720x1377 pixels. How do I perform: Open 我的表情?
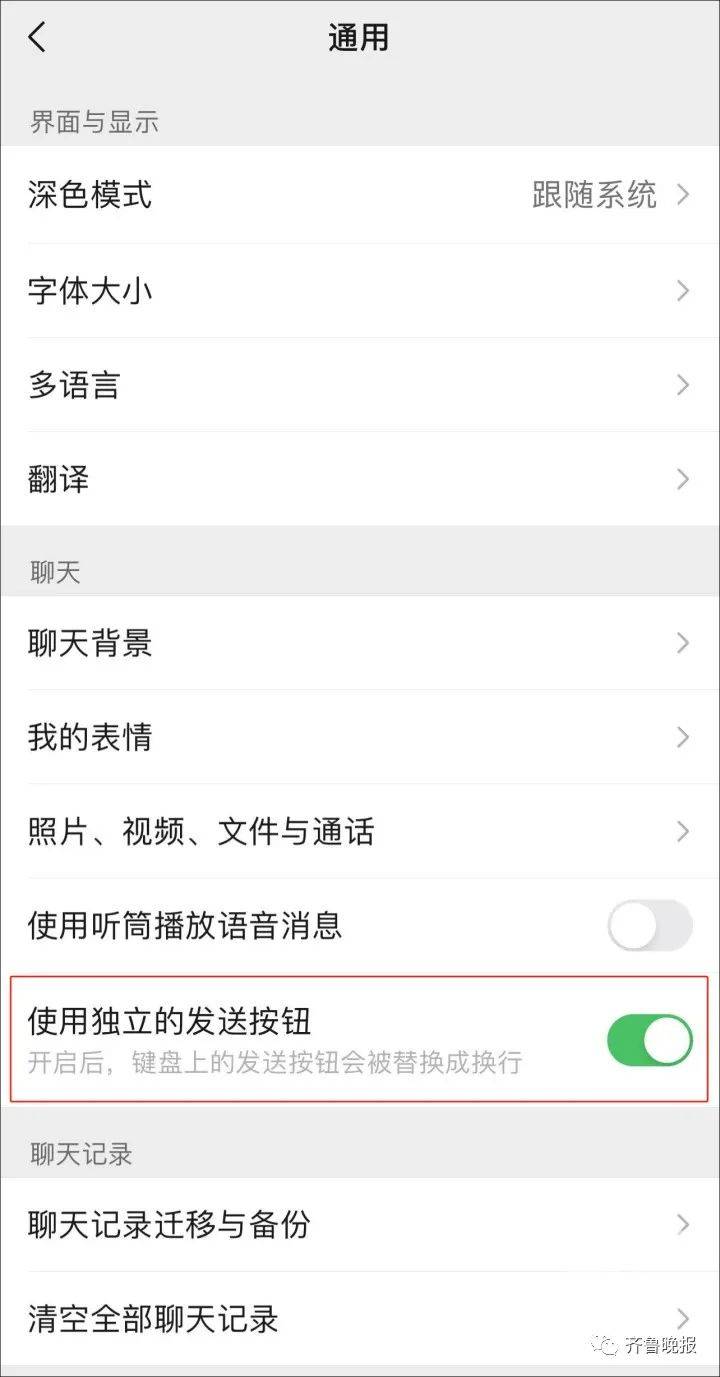click(x=360, y=737)
